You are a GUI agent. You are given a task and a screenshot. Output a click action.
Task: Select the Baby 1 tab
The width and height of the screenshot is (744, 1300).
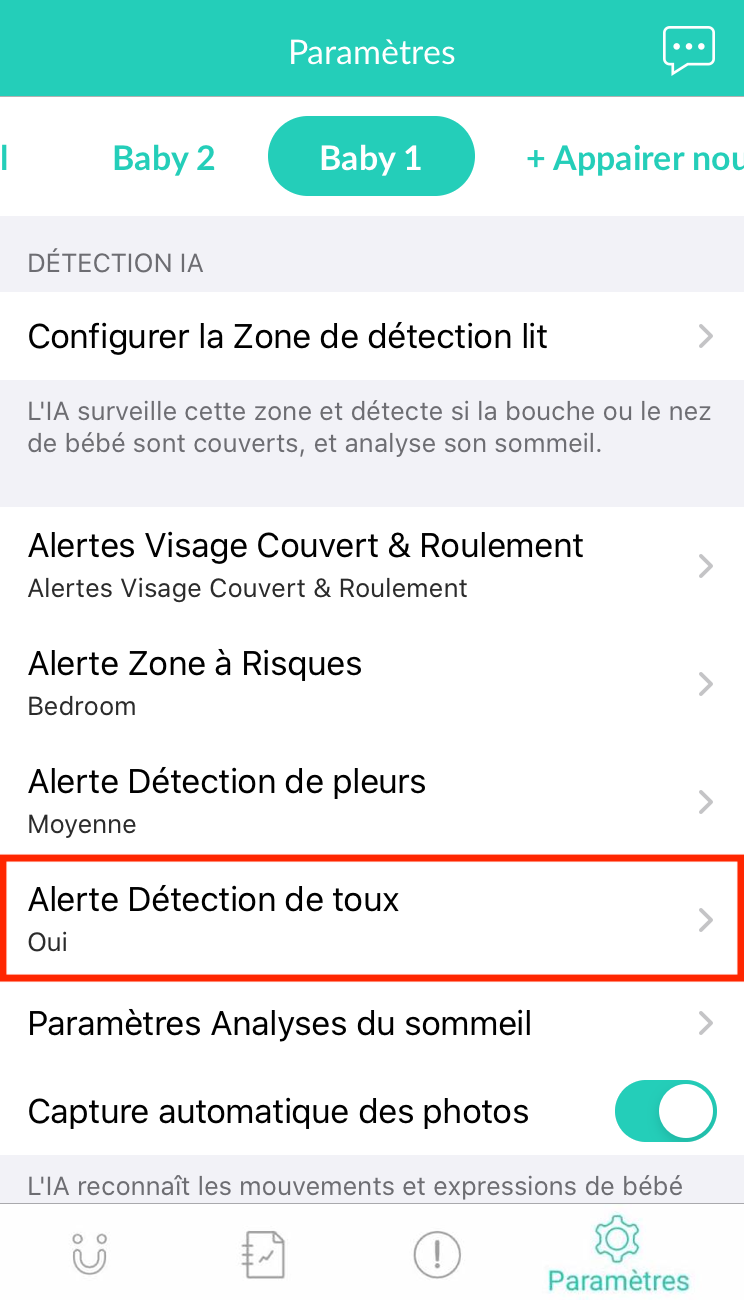click(x=371, y=157)
